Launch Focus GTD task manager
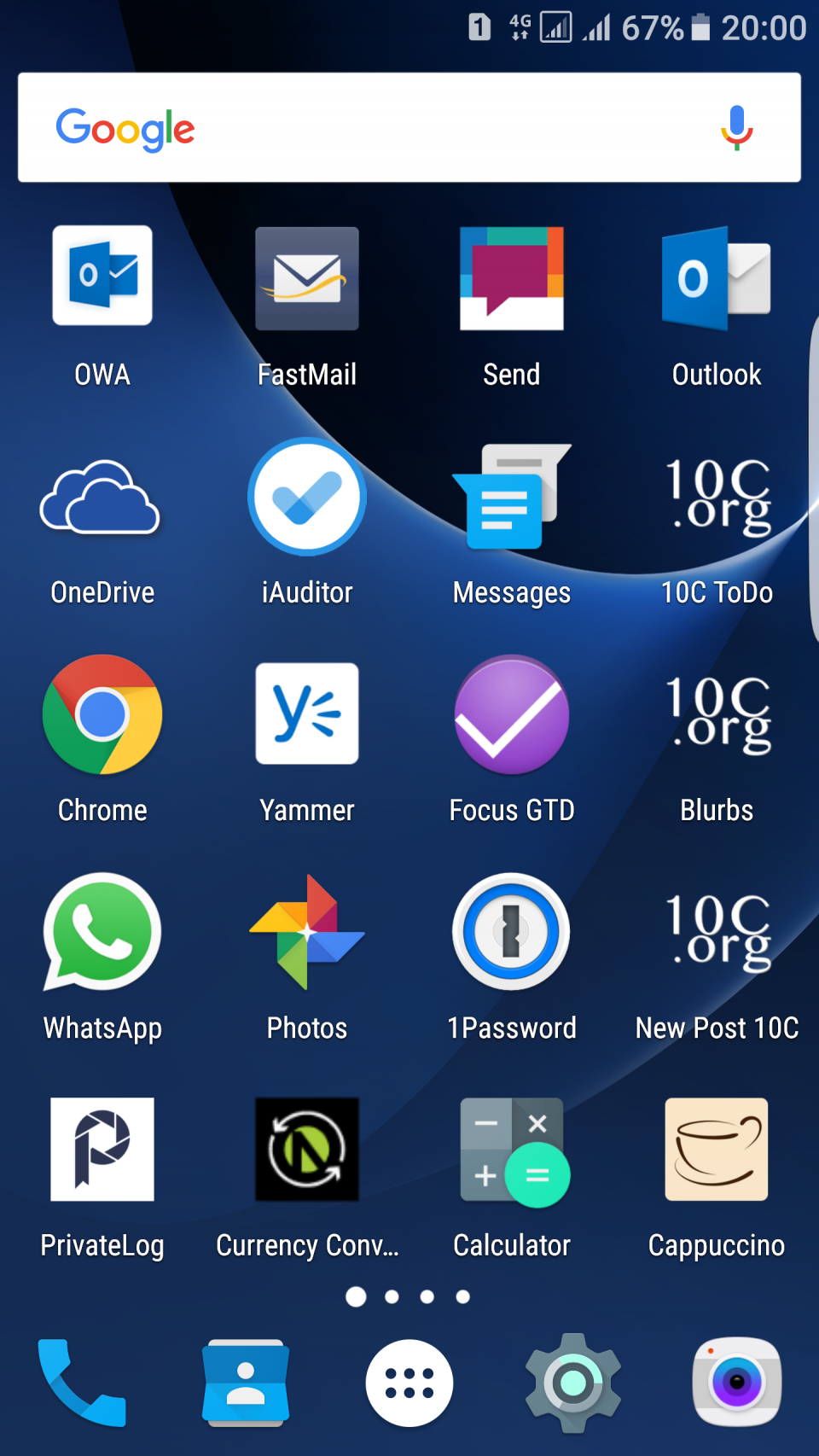Viewport: 819px width, 1456px height. coord(512,715)
